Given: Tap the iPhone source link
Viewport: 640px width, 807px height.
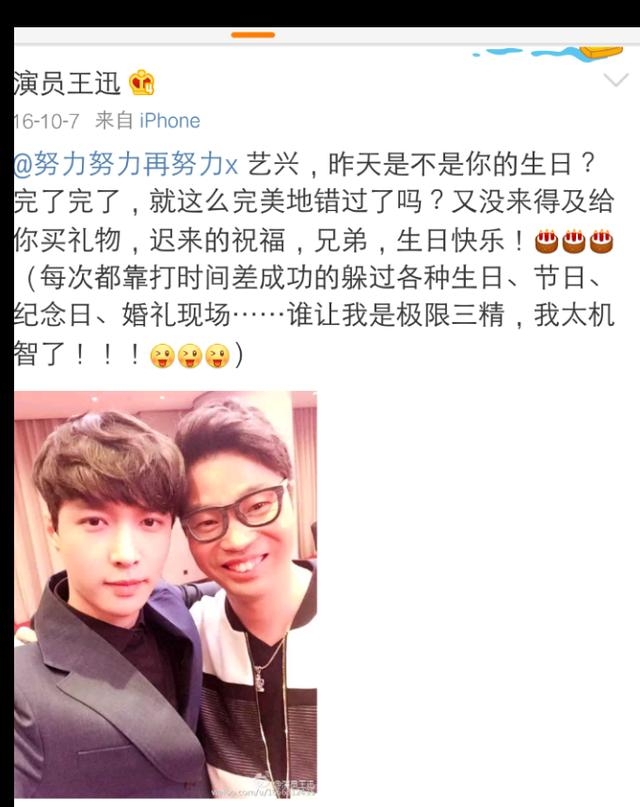Looking at the screenshot, I should 169,121.
